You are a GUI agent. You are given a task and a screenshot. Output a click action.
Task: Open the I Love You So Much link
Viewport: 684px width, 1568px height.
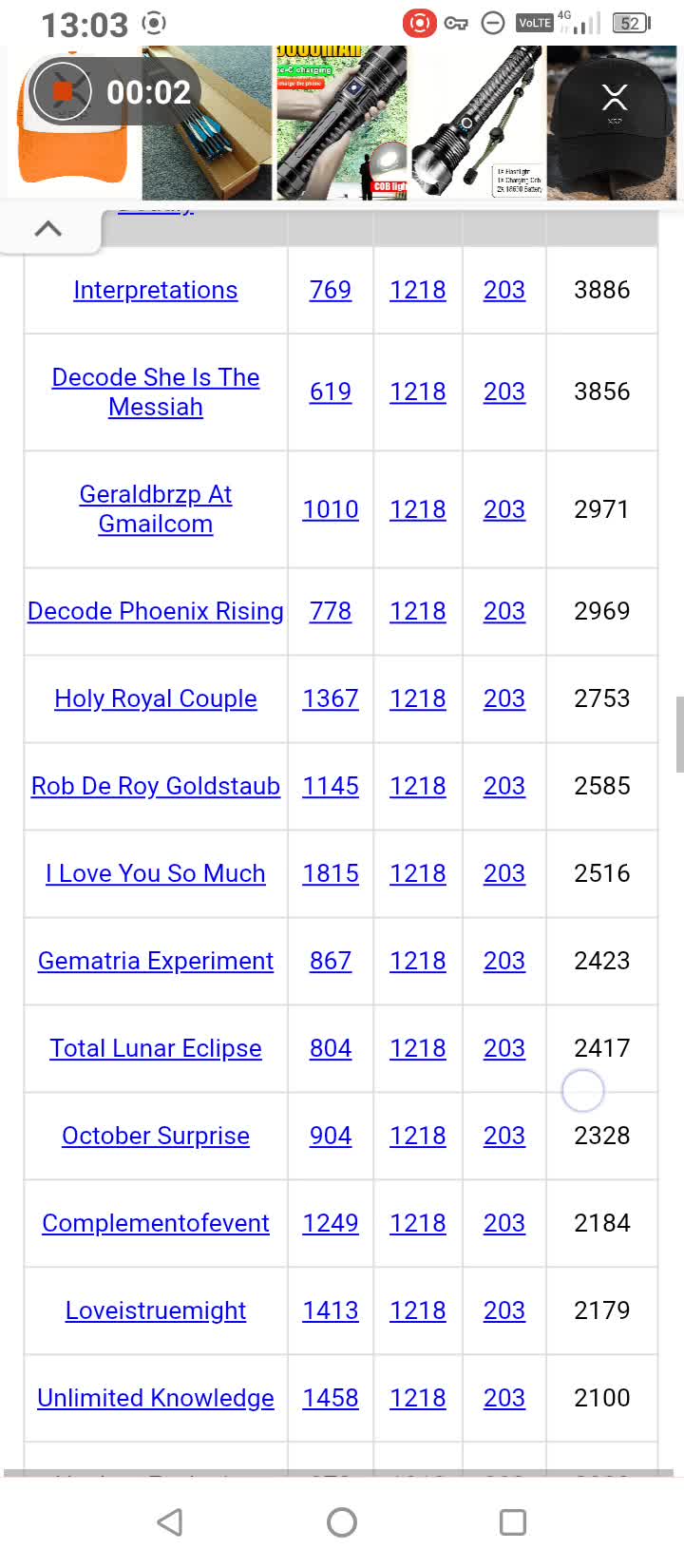click(156, 873)
